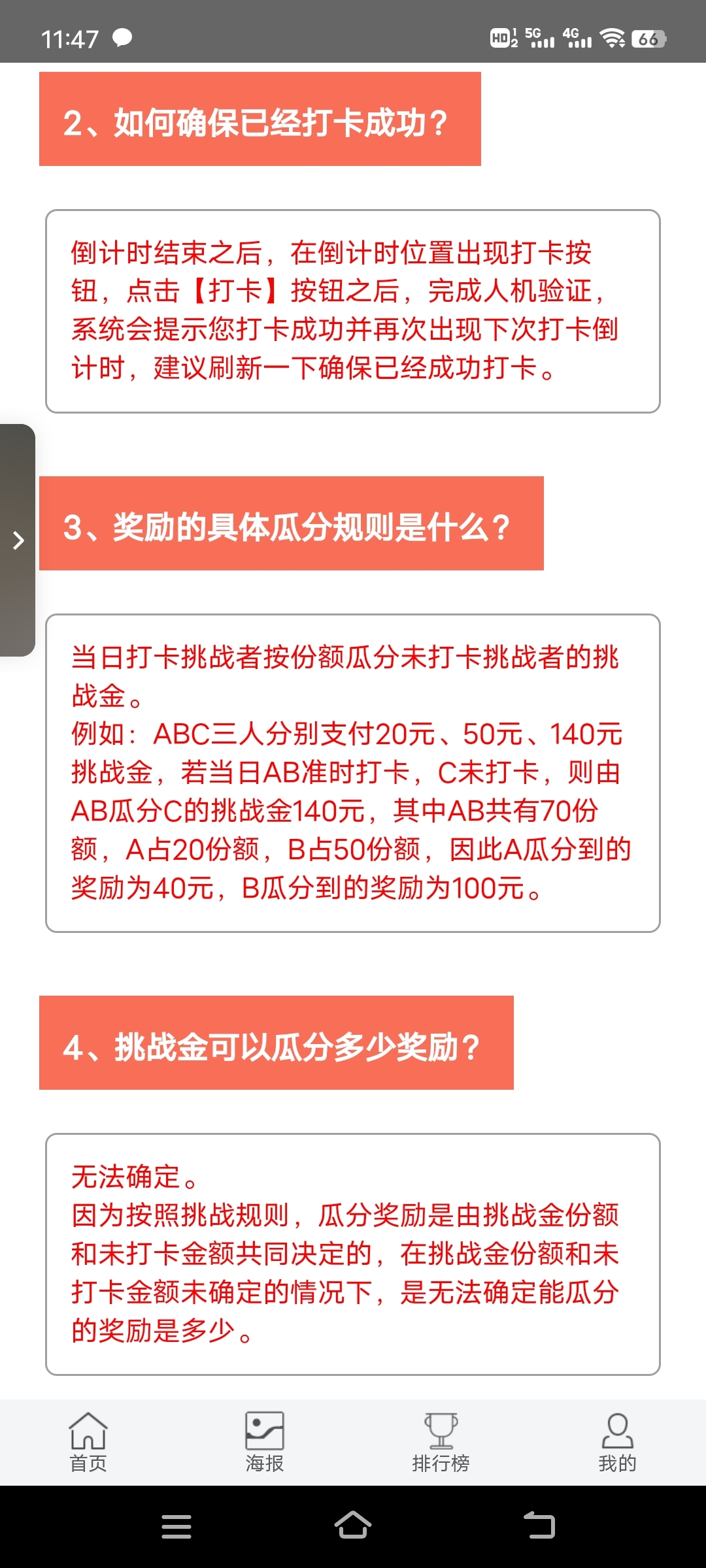Tap the battery 66 indicator
Image resolution: width=706 pixels, height=1568 pixels.
click(647, 39)
